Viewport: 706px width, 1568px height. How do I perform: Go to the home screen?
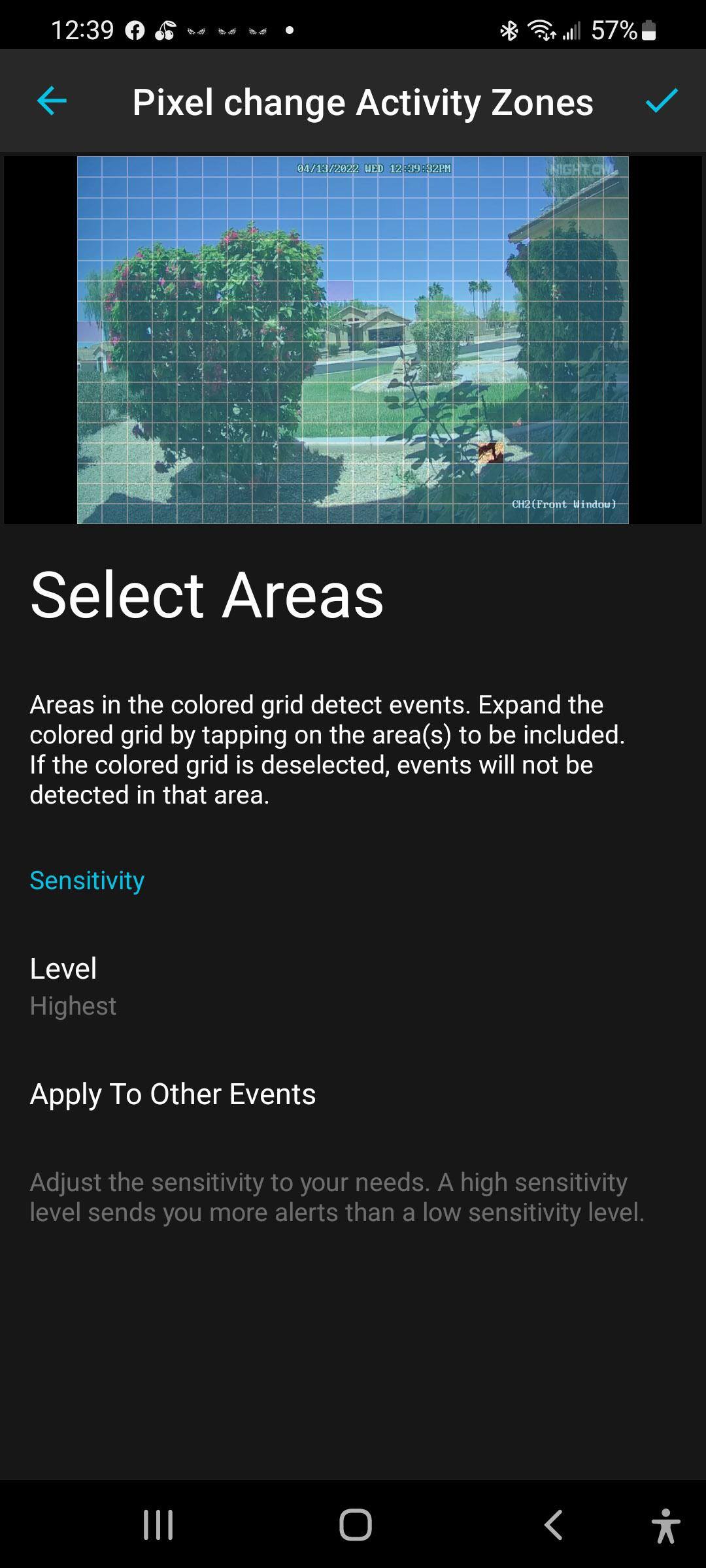[x=355, y=1525]
